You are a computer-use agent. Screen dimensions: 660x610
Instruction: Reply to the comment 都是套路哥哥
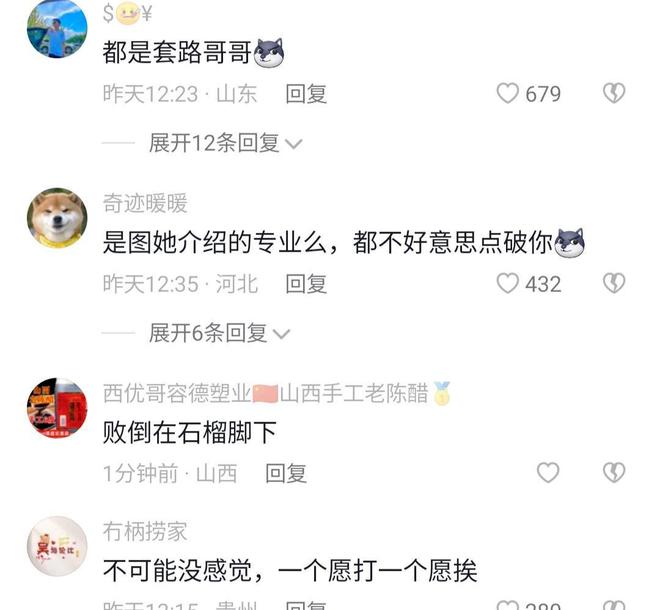(x=306, y=94)
